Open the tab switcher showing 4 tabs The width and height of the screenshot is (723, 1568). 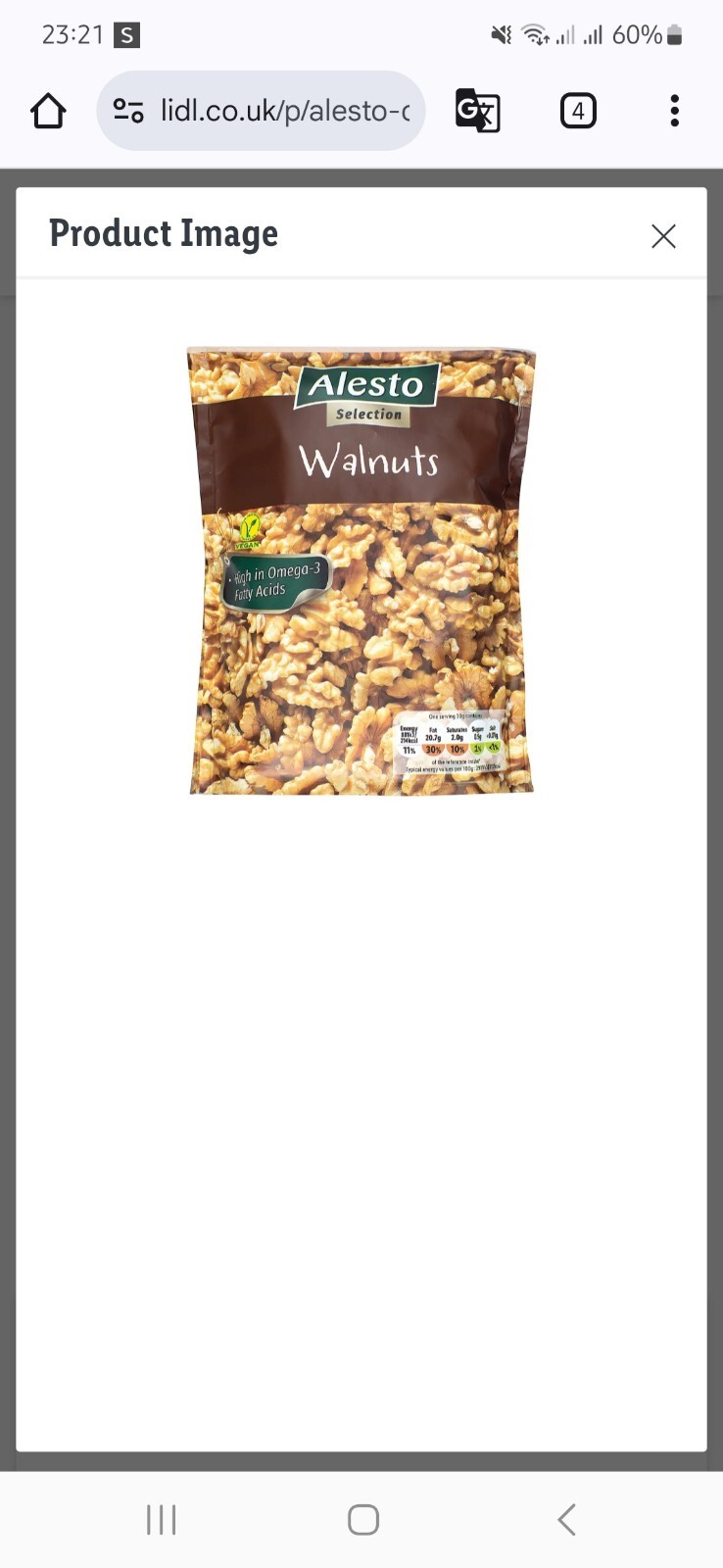click(578, 111)
